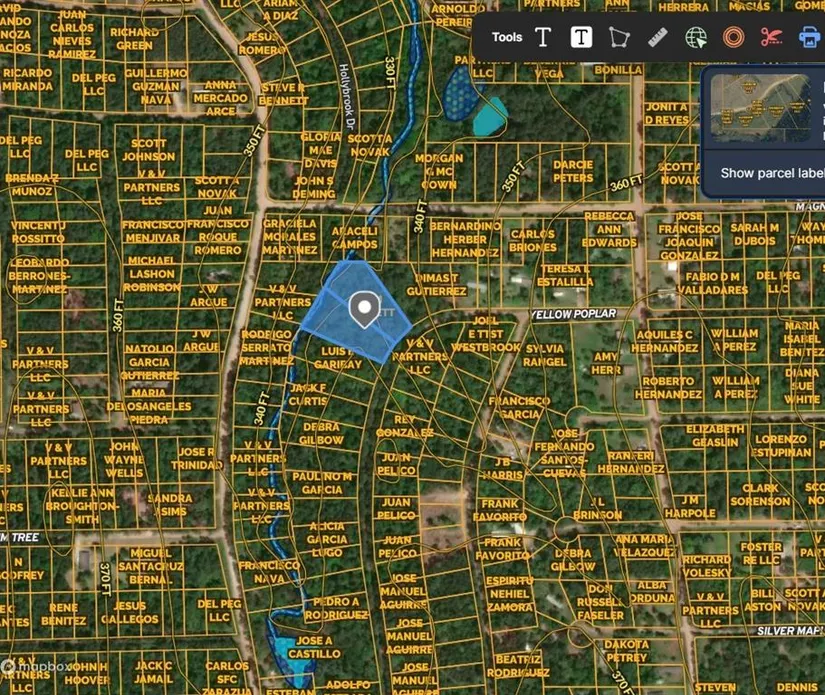This screenshot has width=825, height=695.
Task: Open the globe cursor selection tool
Action: click(696, 38)
